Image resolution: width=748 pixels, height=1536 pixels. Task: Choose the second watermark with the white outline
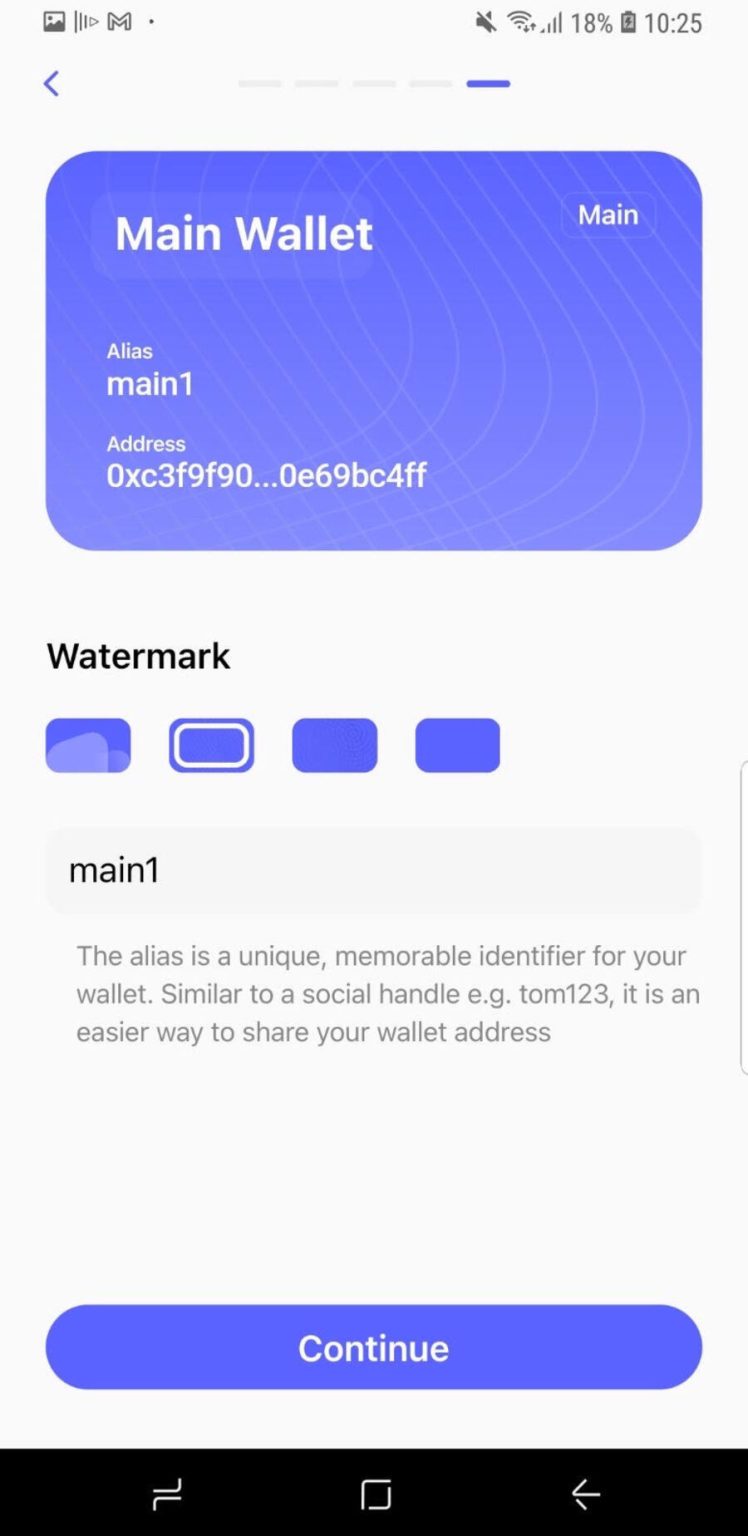[211, 745]
